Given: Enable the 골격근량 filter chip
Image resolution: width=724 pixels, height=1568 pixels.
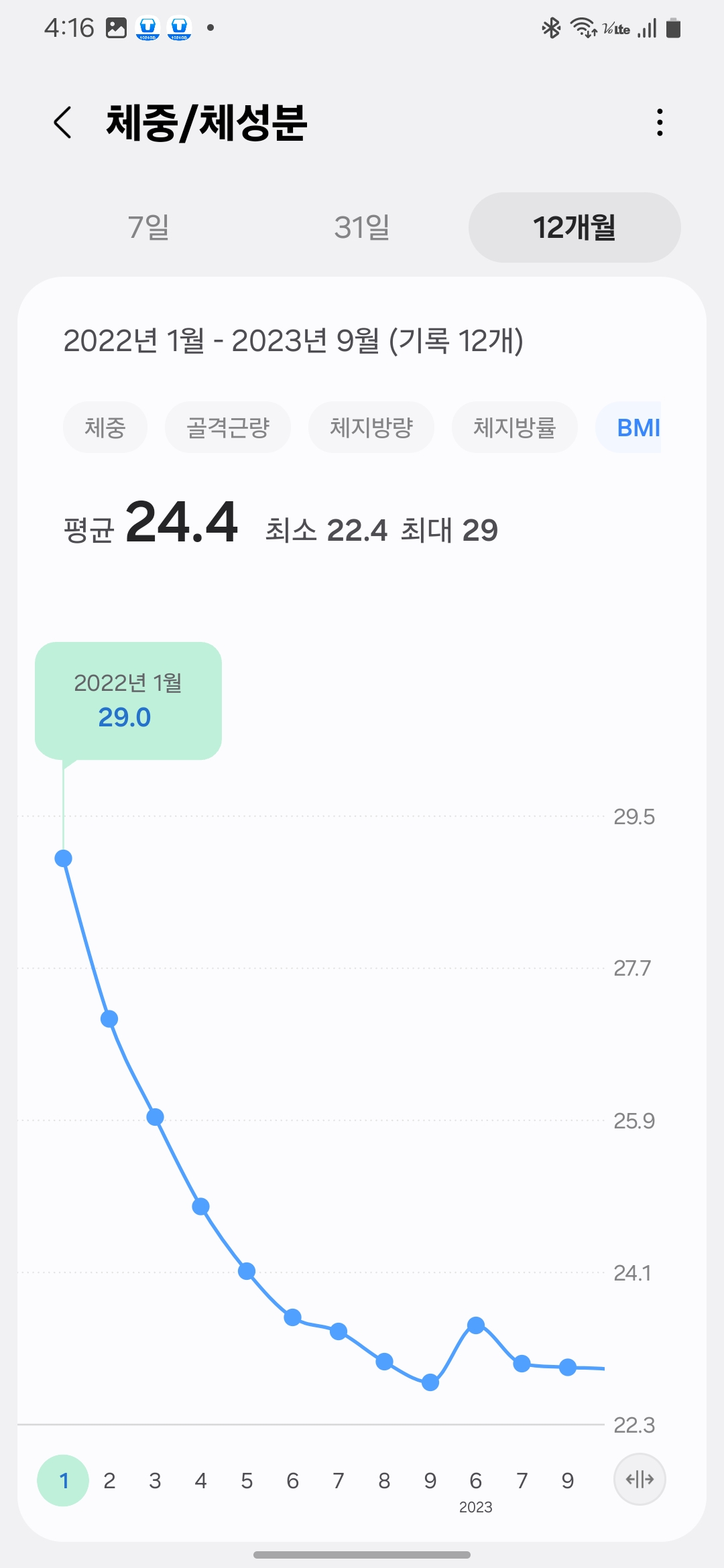Looking at the screenshot, I should point(228,427).
